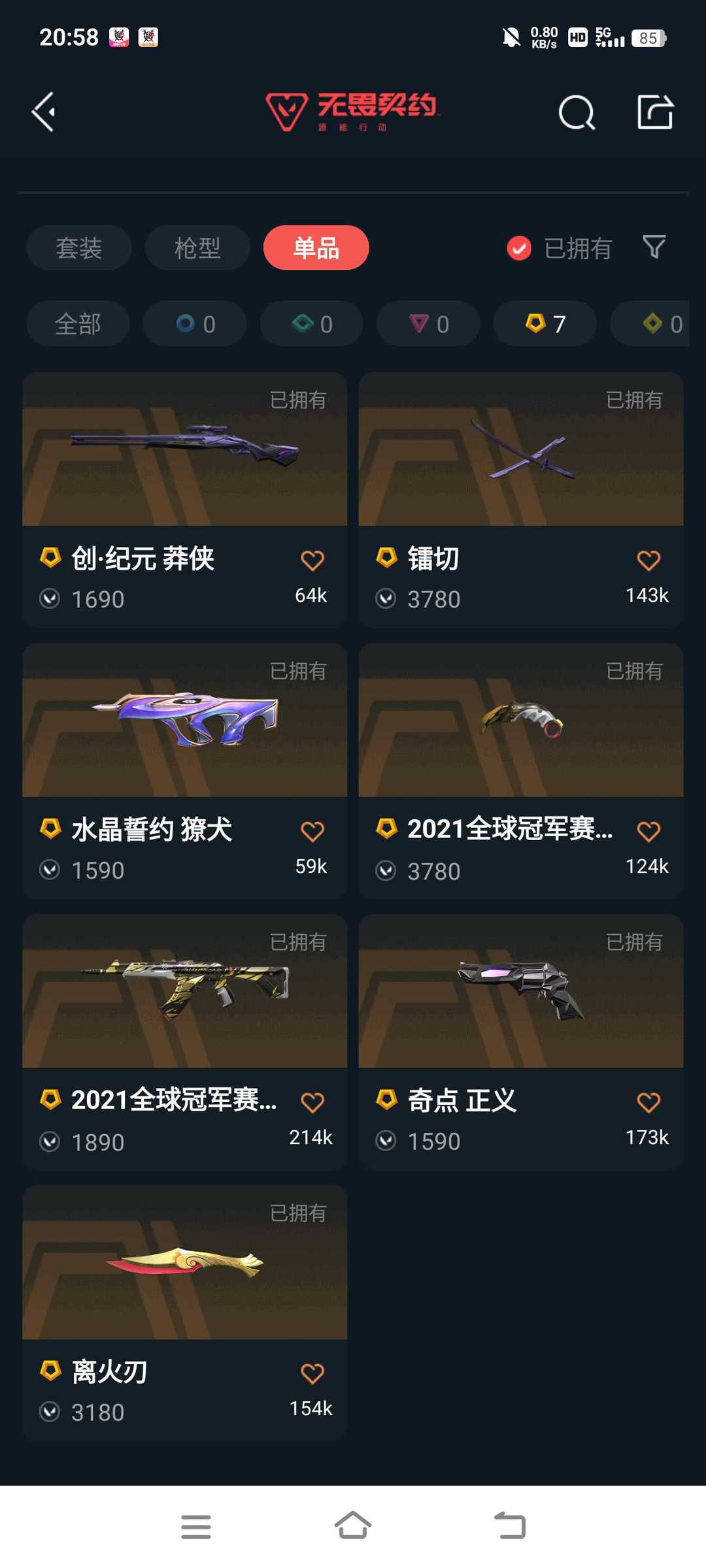Screen dimensions: 706x1568
Task: Switch to the 套装 tab
Action: coord(79,248)
